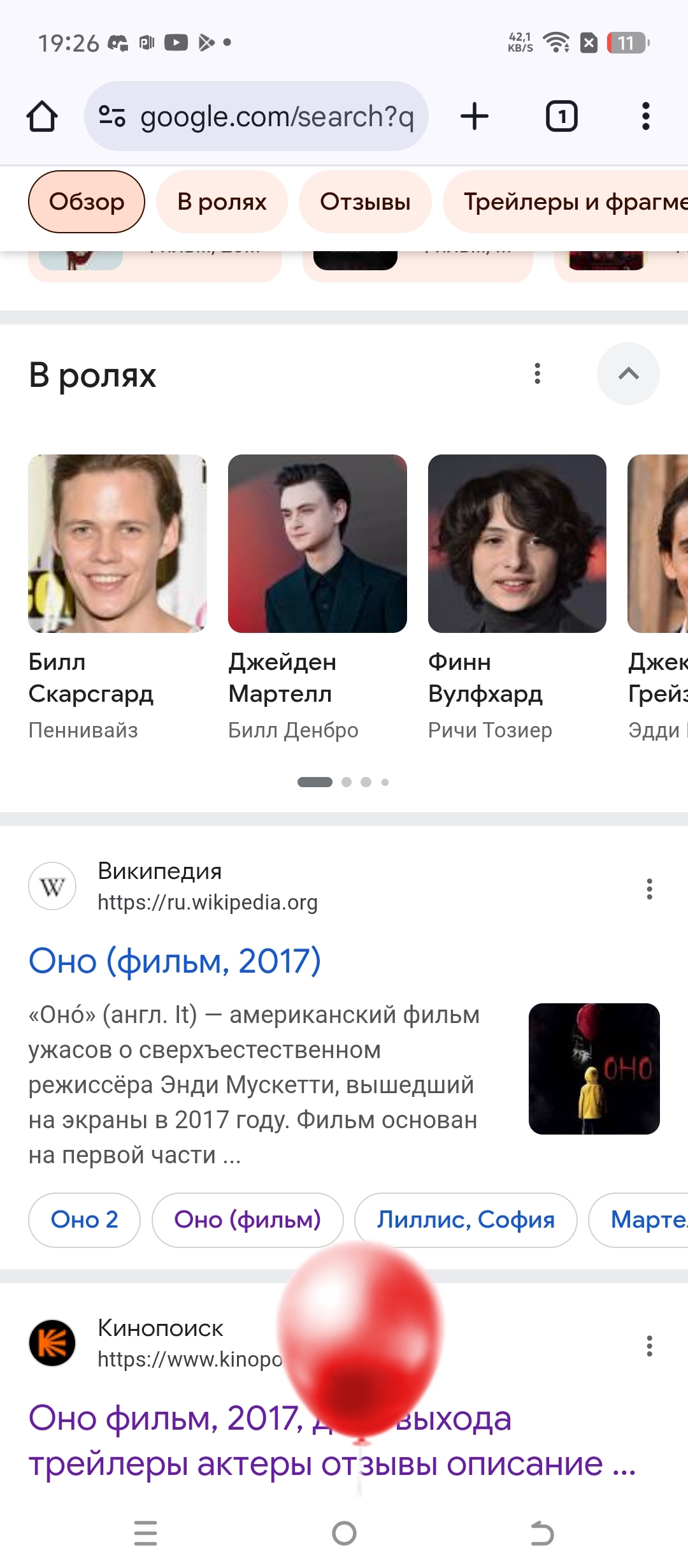Tap the Оно 2 chip
The height and width of the screenshot is (1568, 688).
pyautogui.click(x=84, y=1220)
